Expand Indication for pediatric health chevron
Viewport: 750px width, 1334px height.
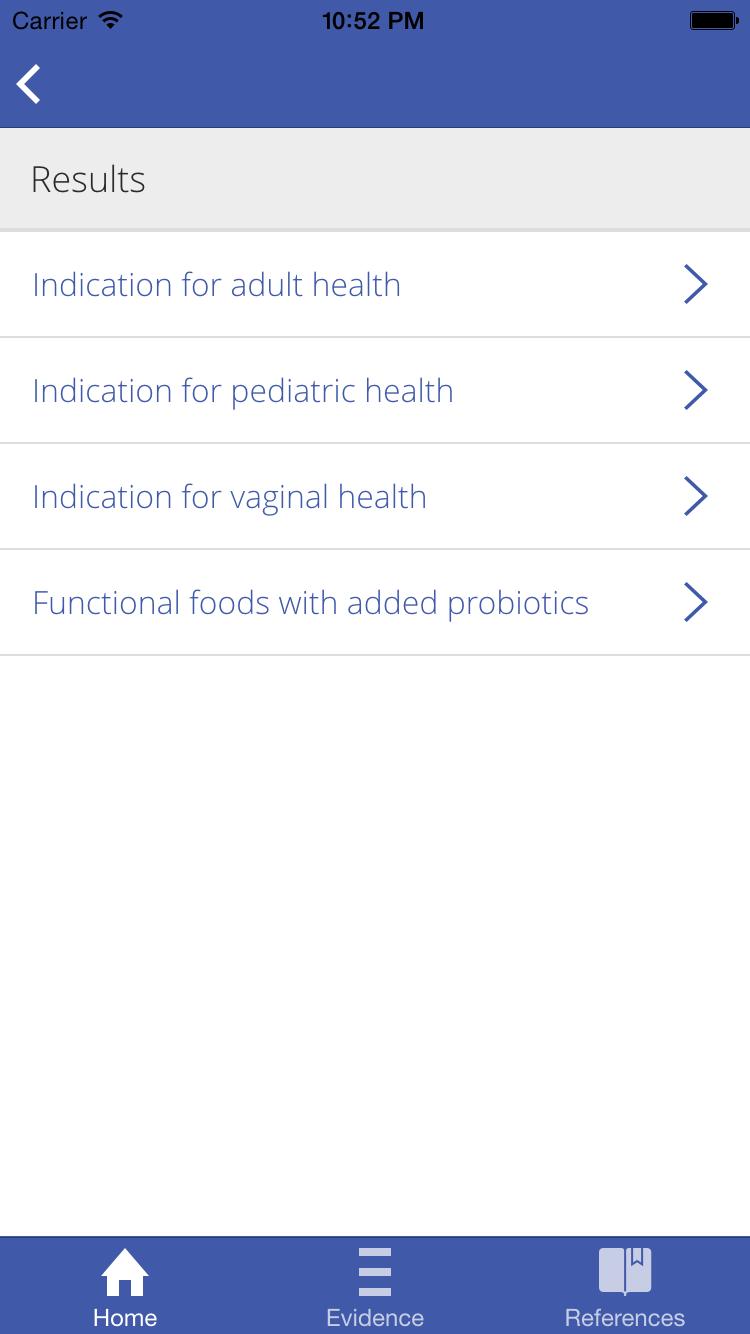[x=695, y=390]
